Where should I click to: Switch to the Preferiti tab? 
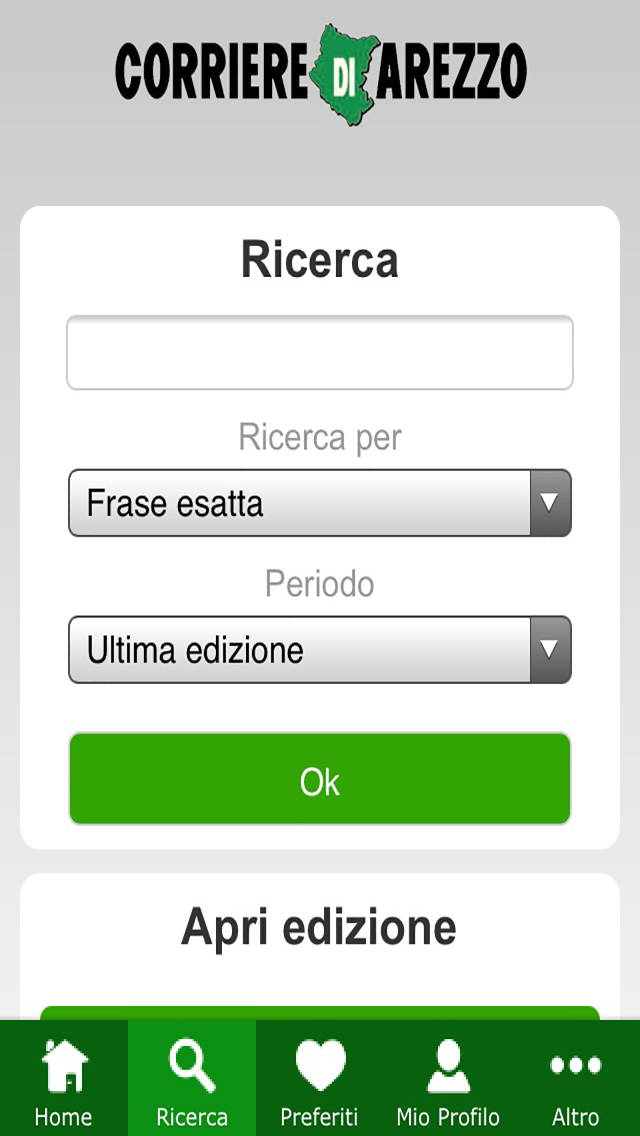(x=320, y=1078)
